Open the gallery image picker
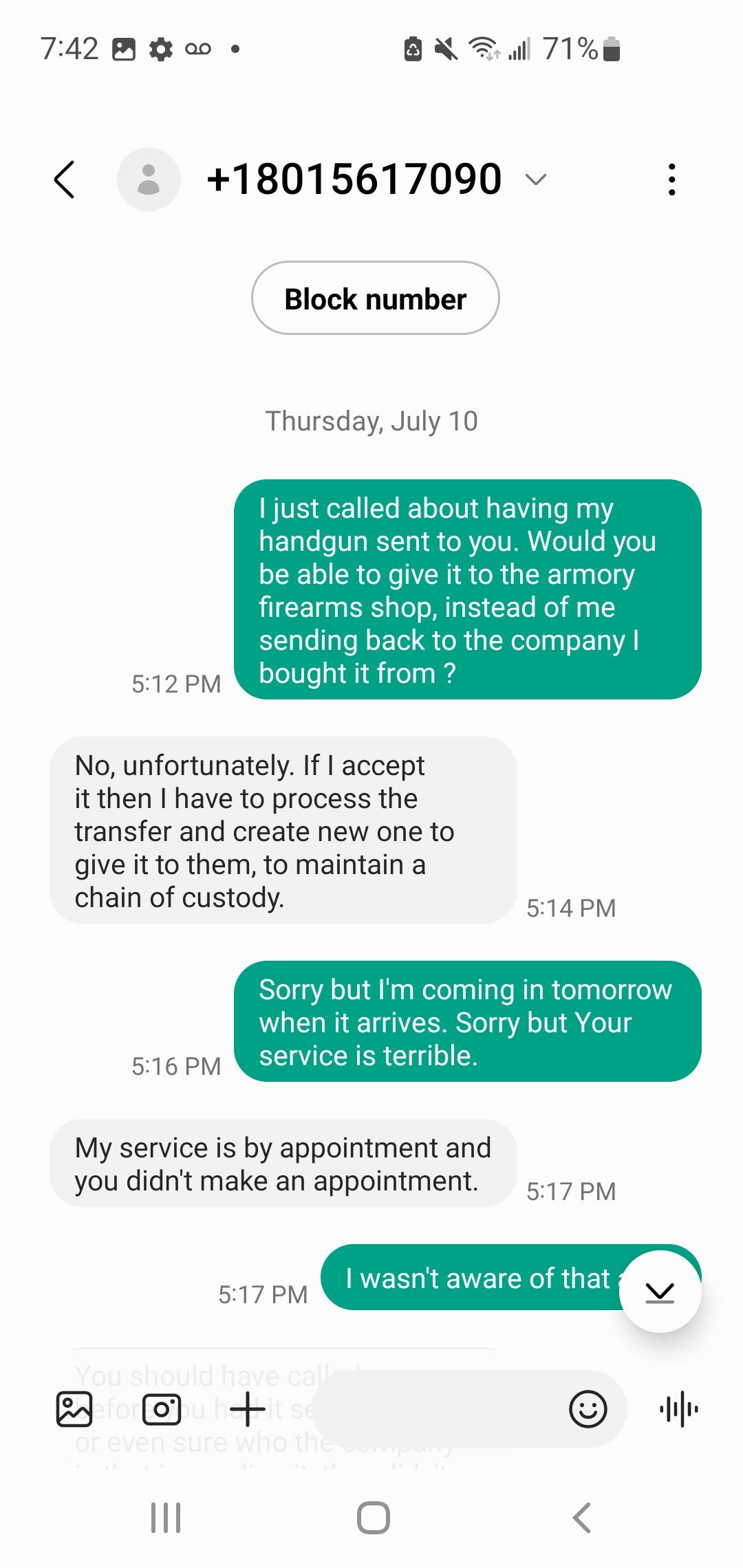The height and width of the screenshot is (1568, 743). click(74, 1409)
